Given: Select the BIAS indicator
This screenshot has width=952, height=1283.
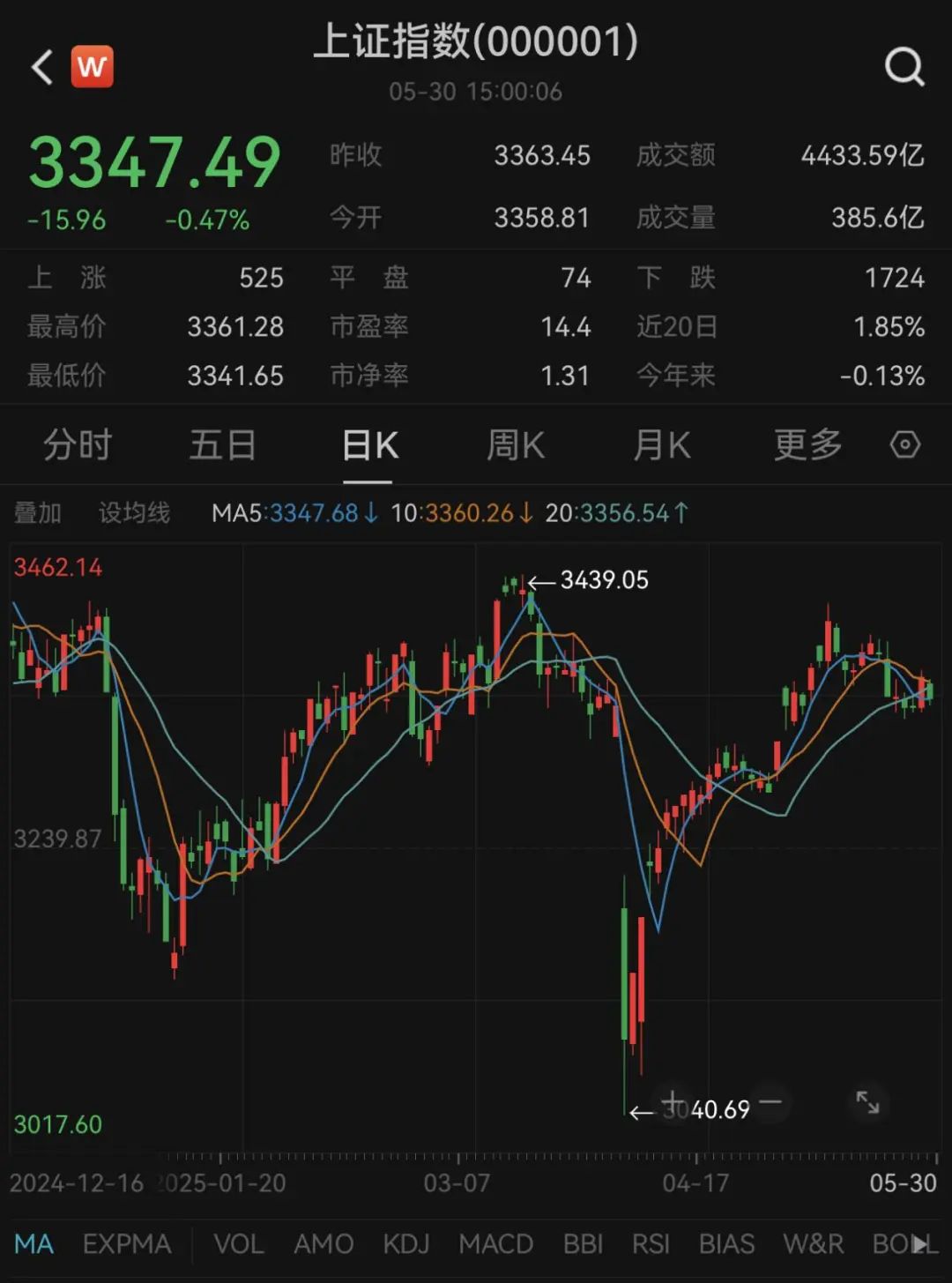Looking at the screenshot, I should point(727,1244).
